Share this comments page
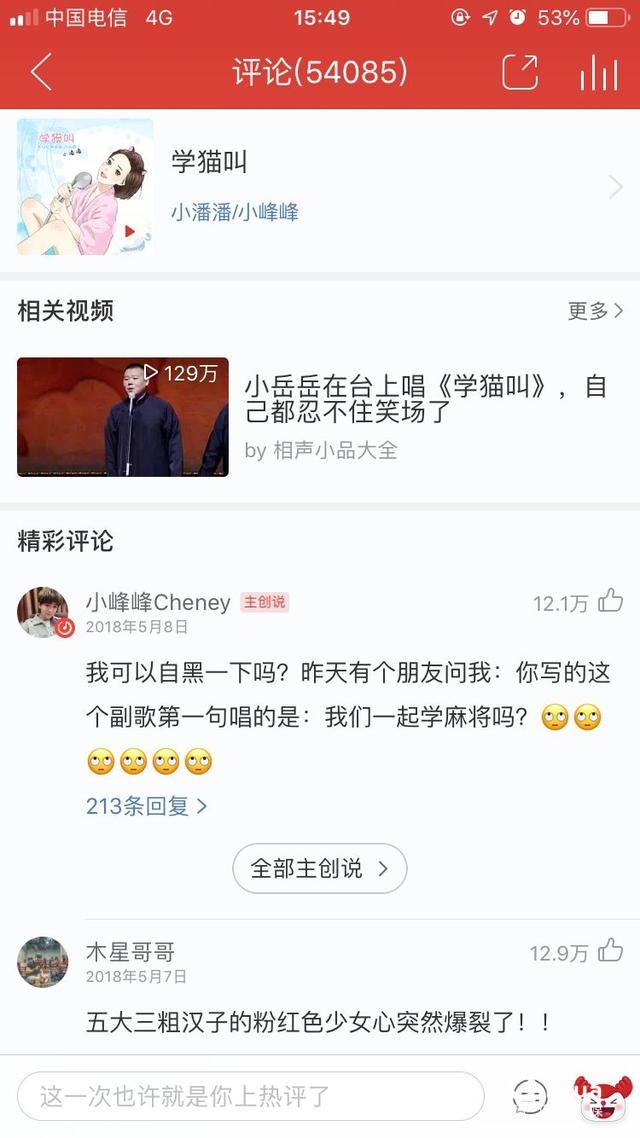Viewport: 640px width, 1138px height. click(519, 72)
